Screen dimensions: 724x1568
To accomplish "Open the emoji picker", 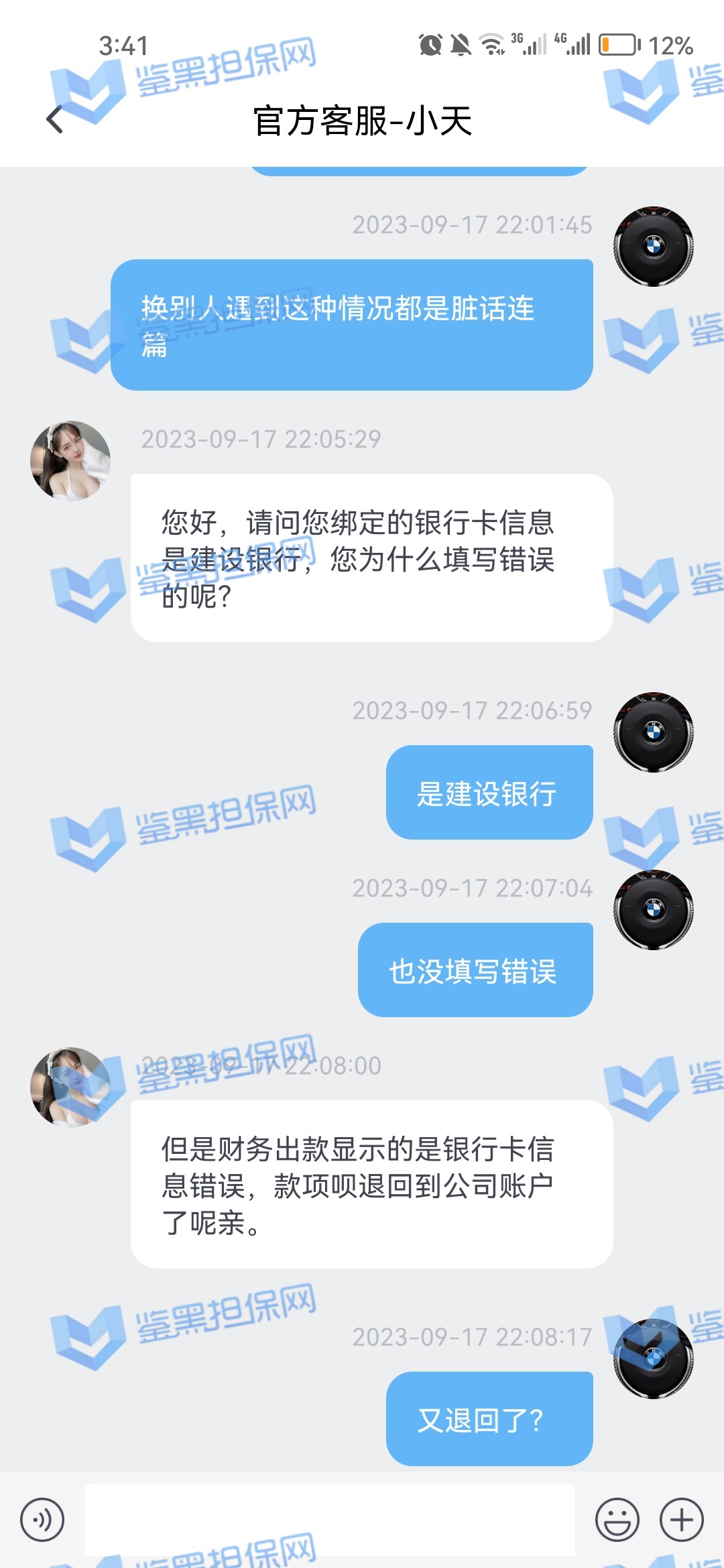I will pyautogui.click(x=617, y=1520).
